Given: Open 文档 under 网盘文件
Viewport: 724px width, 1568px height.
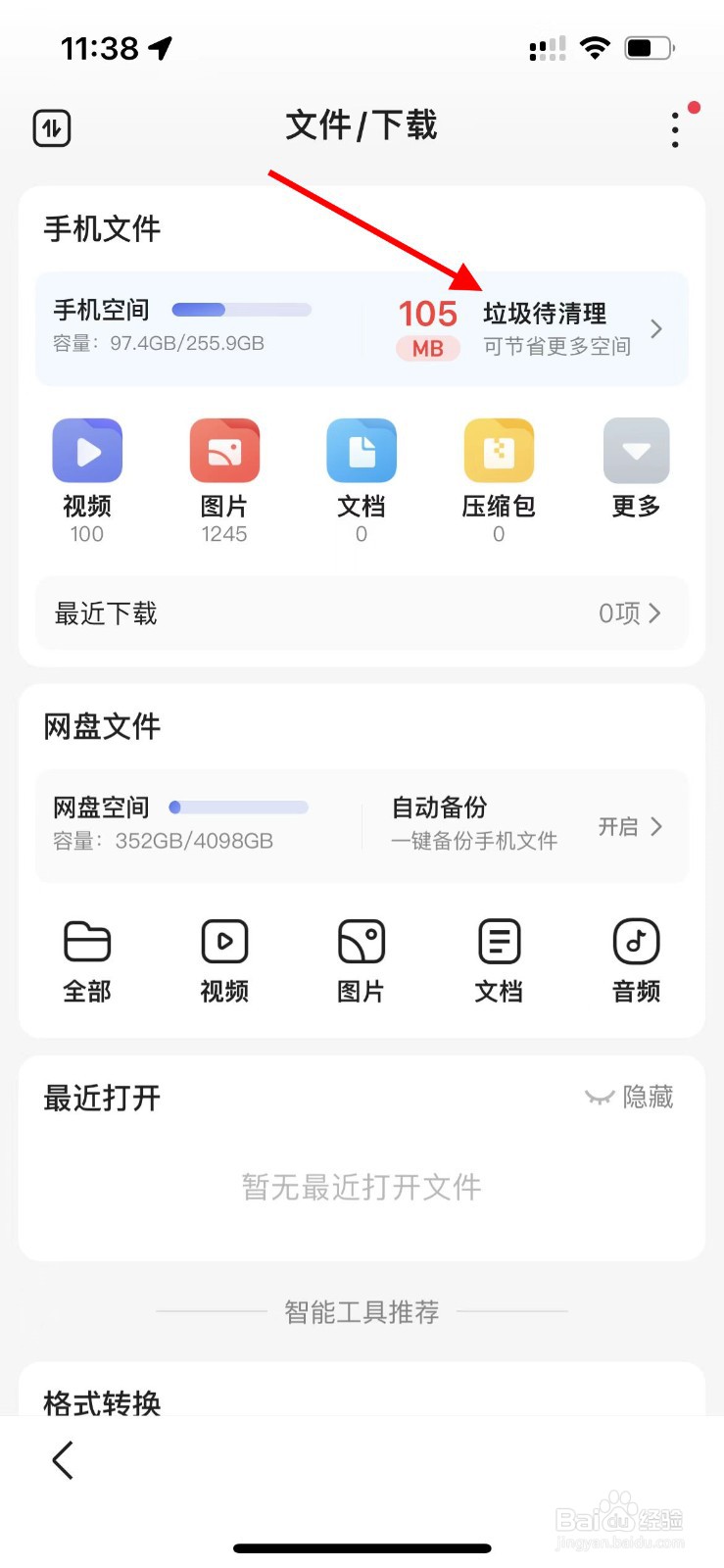Looking at the screenshot, I should pyautogui.click(x=499, y=961).
